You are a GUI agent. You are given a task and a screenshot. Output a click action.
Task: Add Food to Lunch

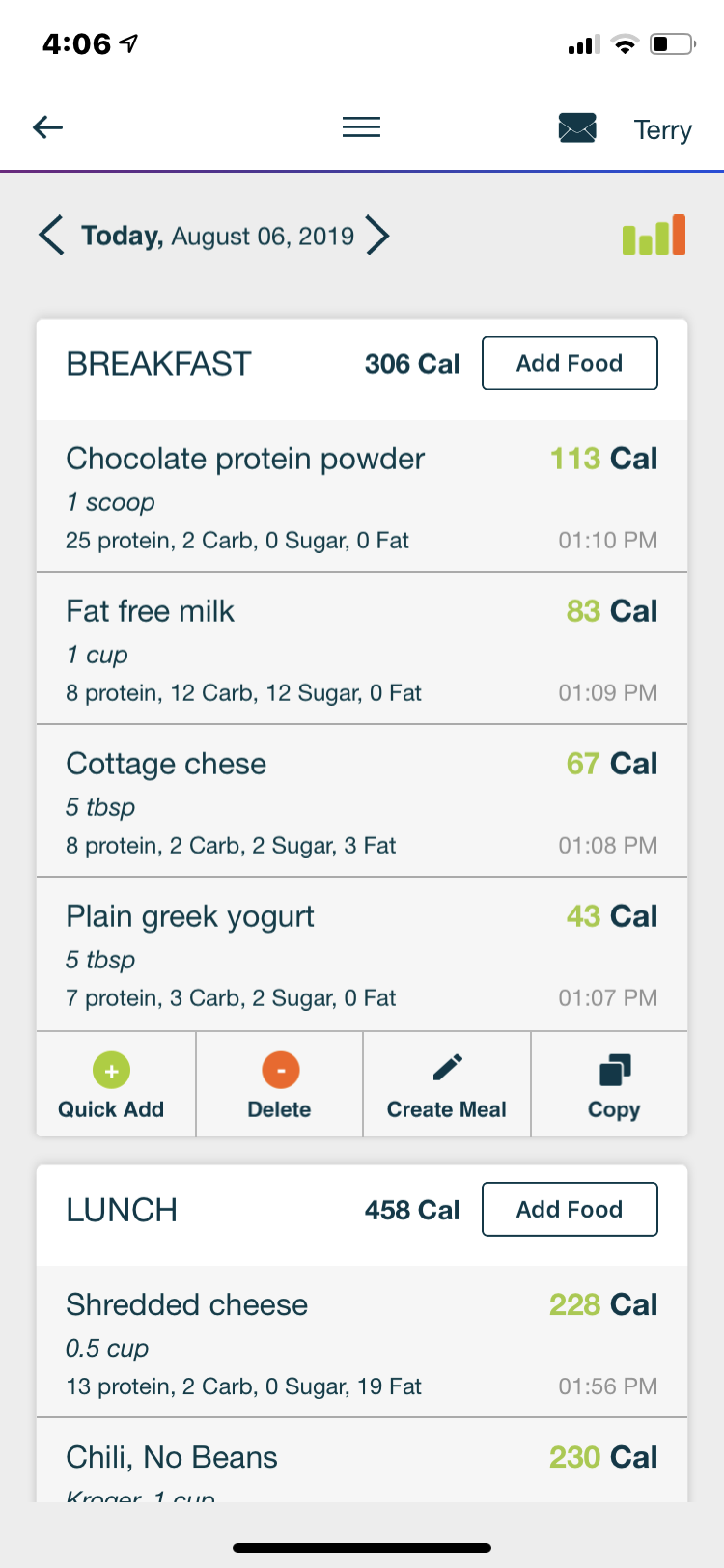click(570, 1209)
